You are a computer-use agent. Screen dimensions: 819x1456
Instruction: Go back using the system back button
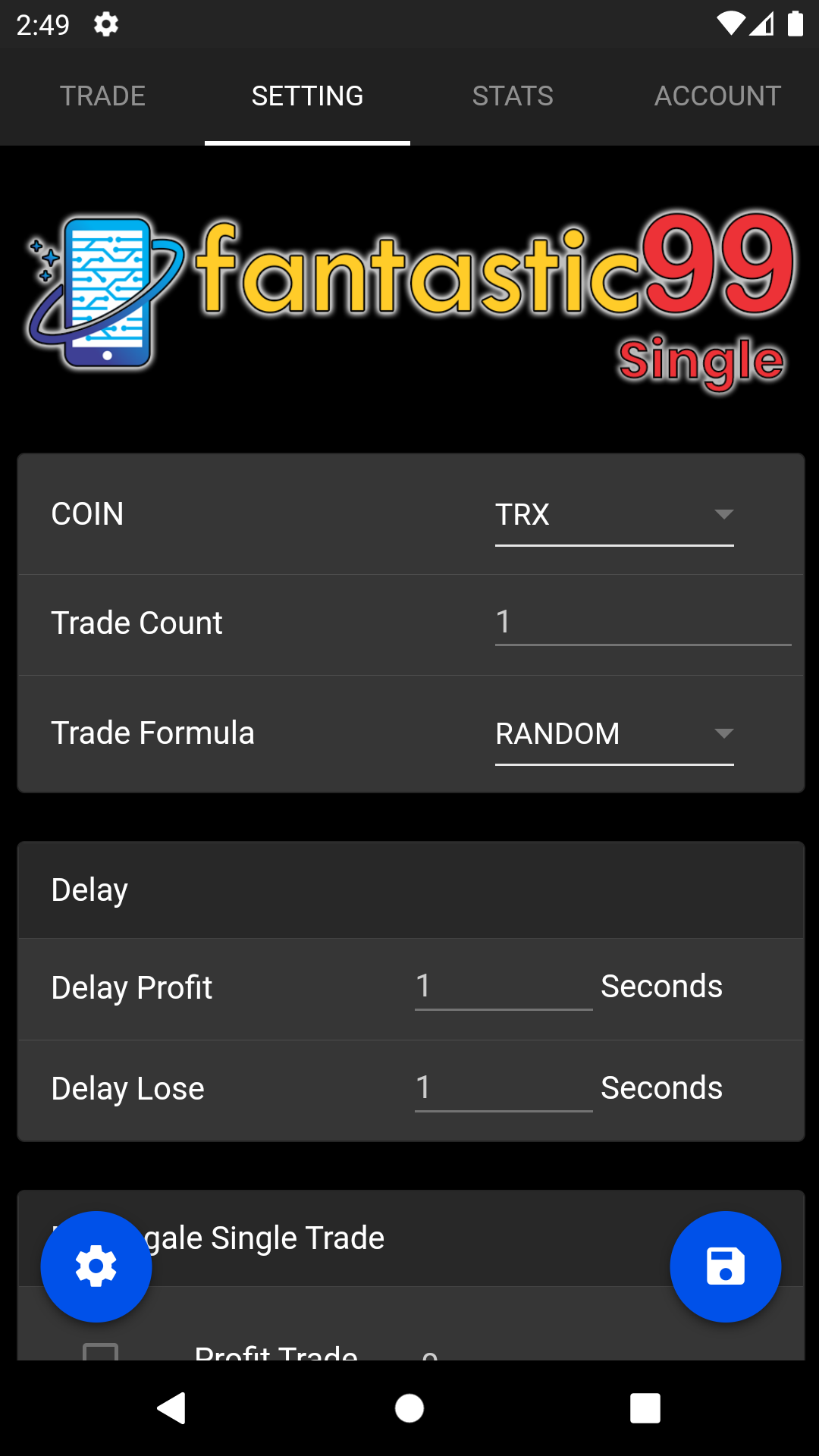172,1408
